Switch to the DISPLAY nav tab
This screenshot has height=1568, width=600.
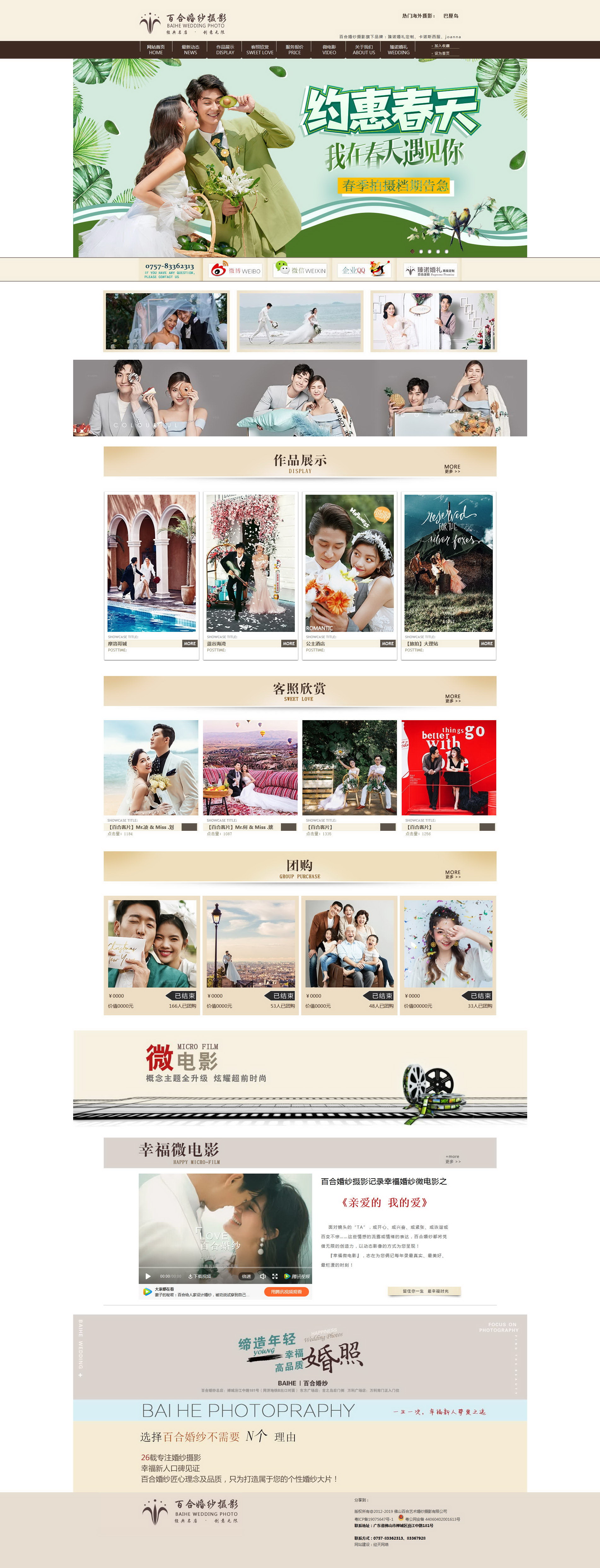(x=225, y=50)
